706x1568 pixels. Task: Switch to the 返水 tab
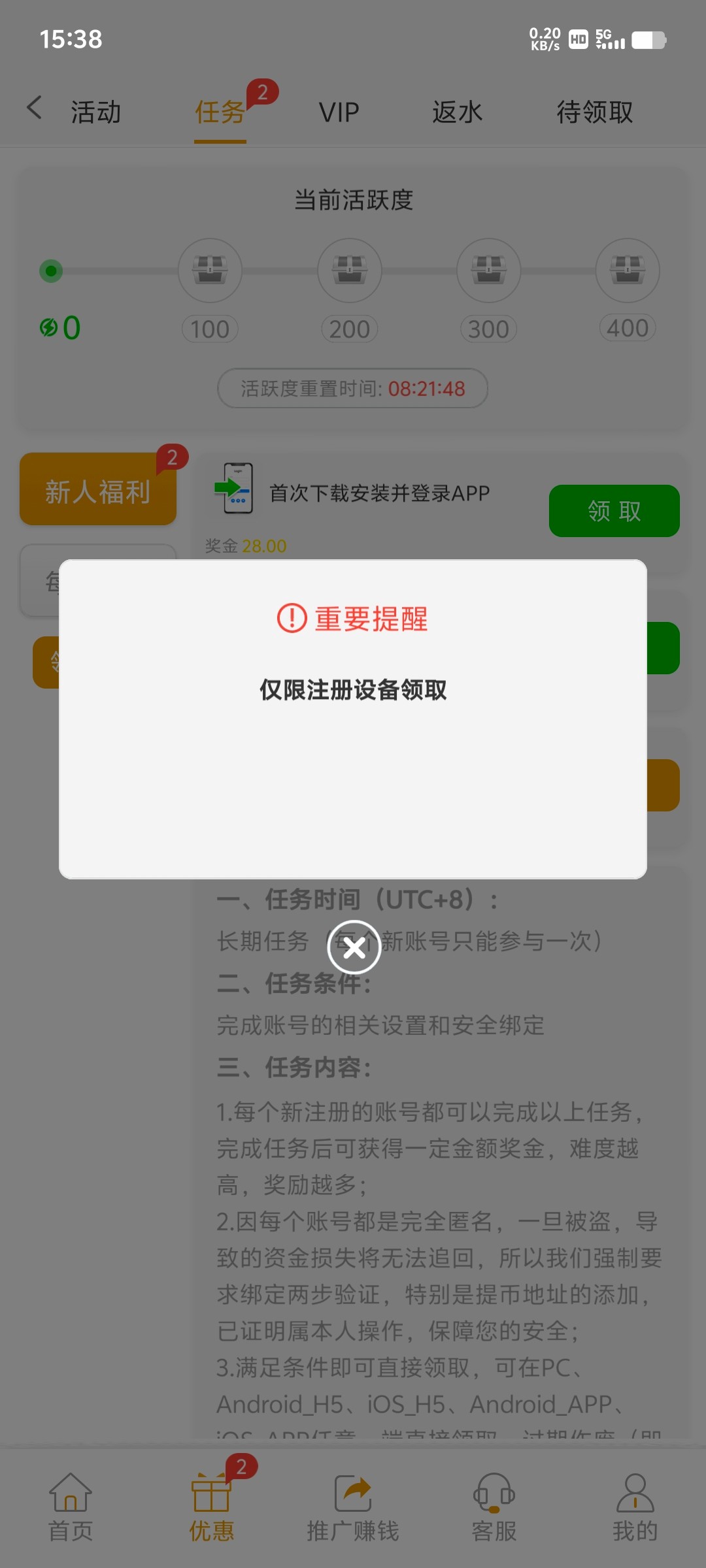click(x=457, y=112)
